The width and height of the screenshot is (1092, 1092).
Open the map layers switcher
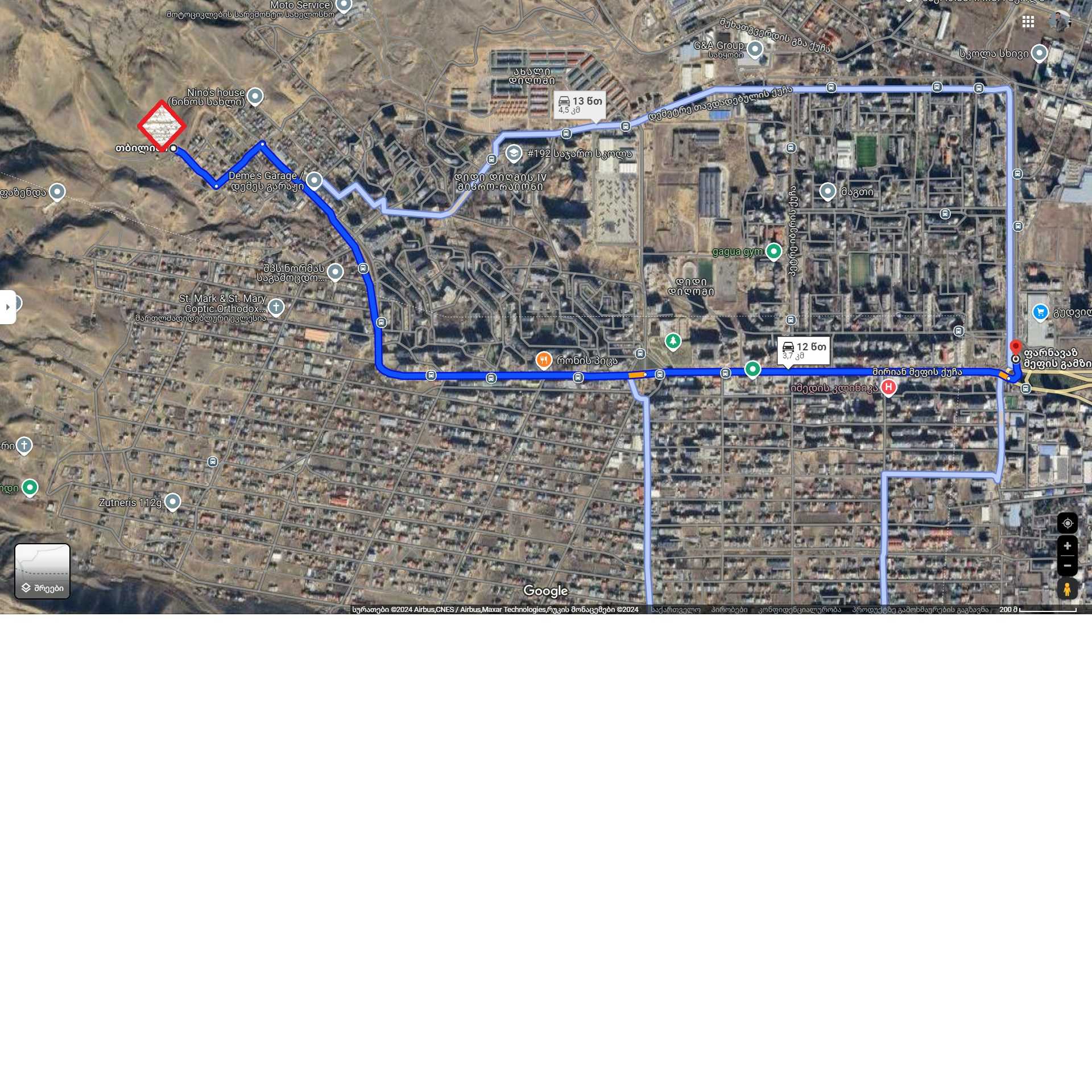[43, 571]
